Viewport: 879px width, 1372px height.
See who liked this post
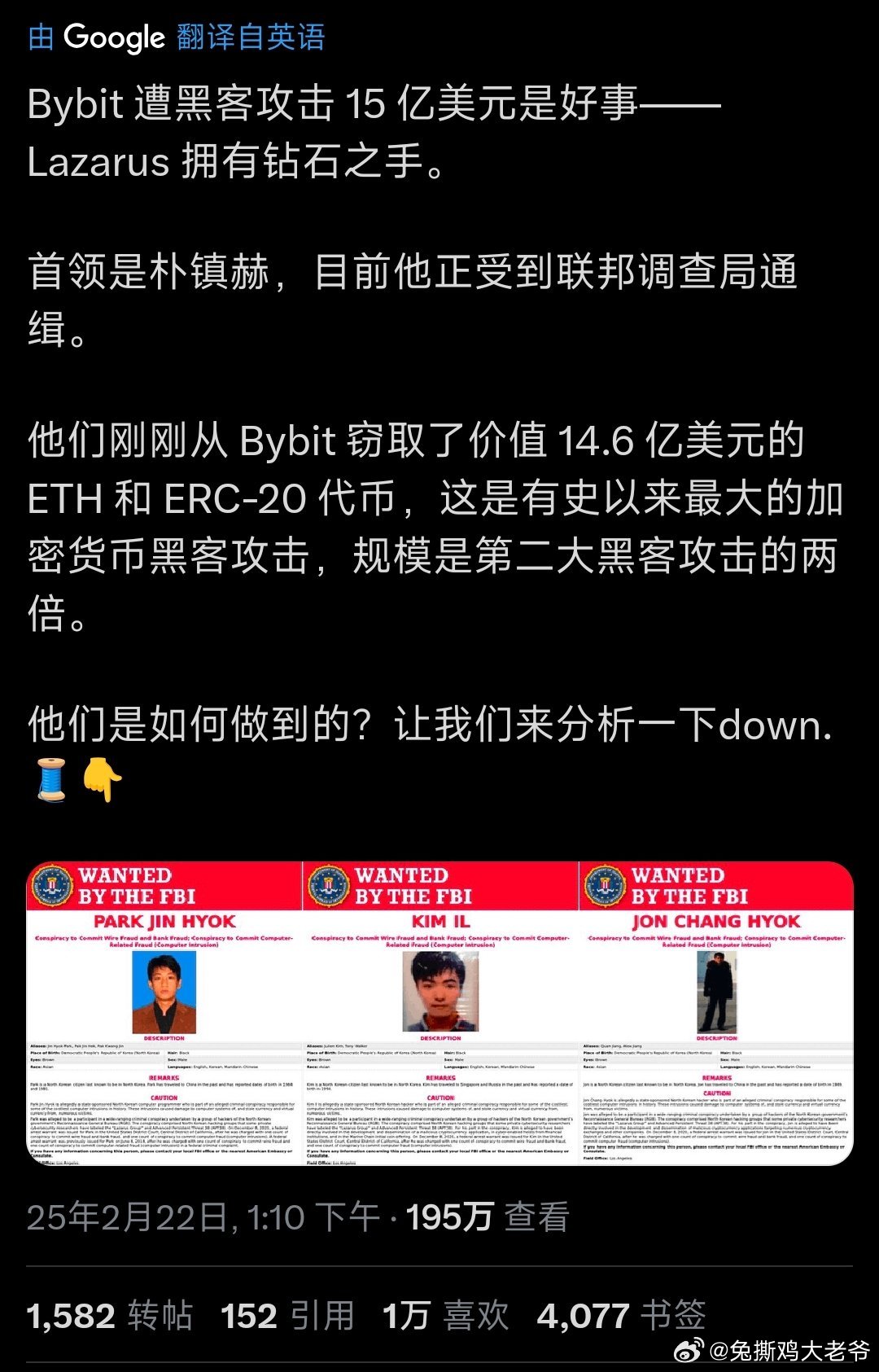pos(445,1315)
